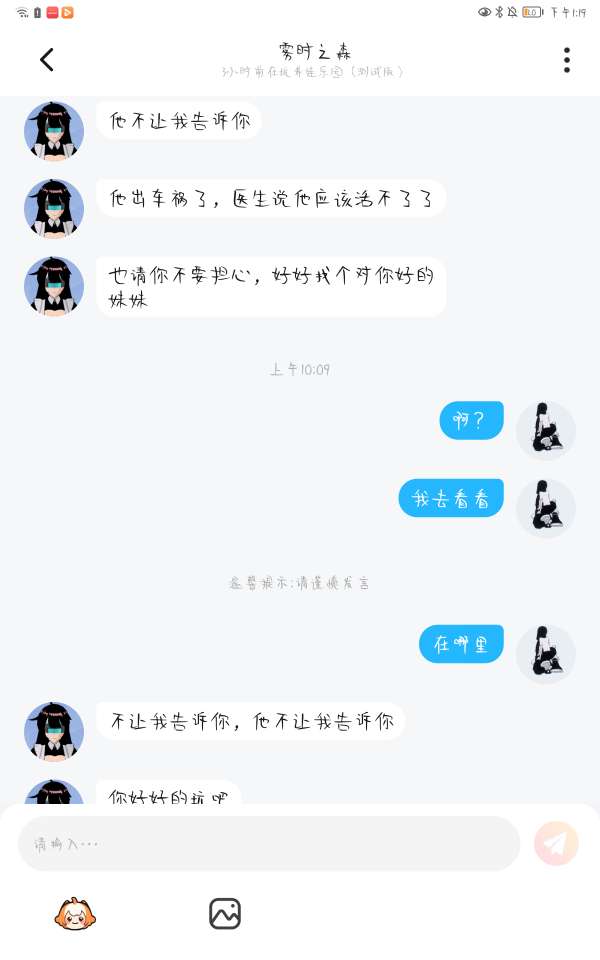Tap the message input field
The width and height of the screenshot is (600, 960).
pos(269,844)
